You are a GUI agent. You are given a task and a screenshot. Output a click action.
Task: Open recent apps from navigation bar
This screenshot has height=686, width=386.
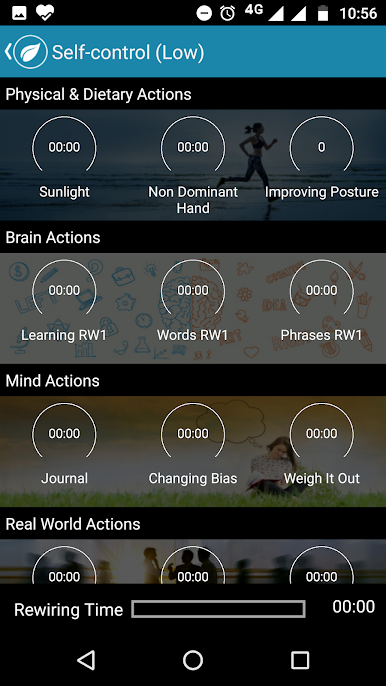point(300,660)
